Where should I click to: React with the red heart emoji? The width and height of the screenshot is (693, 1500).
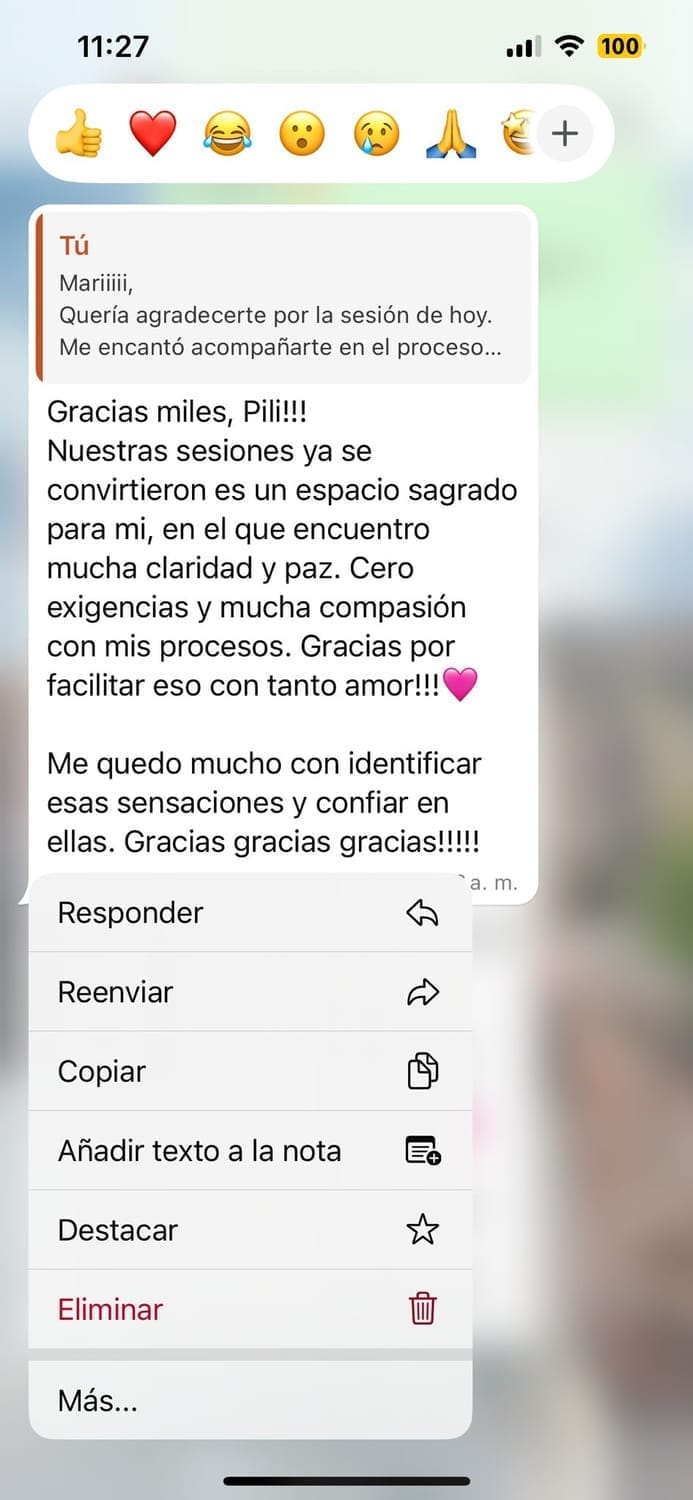(x=153, y=134)
